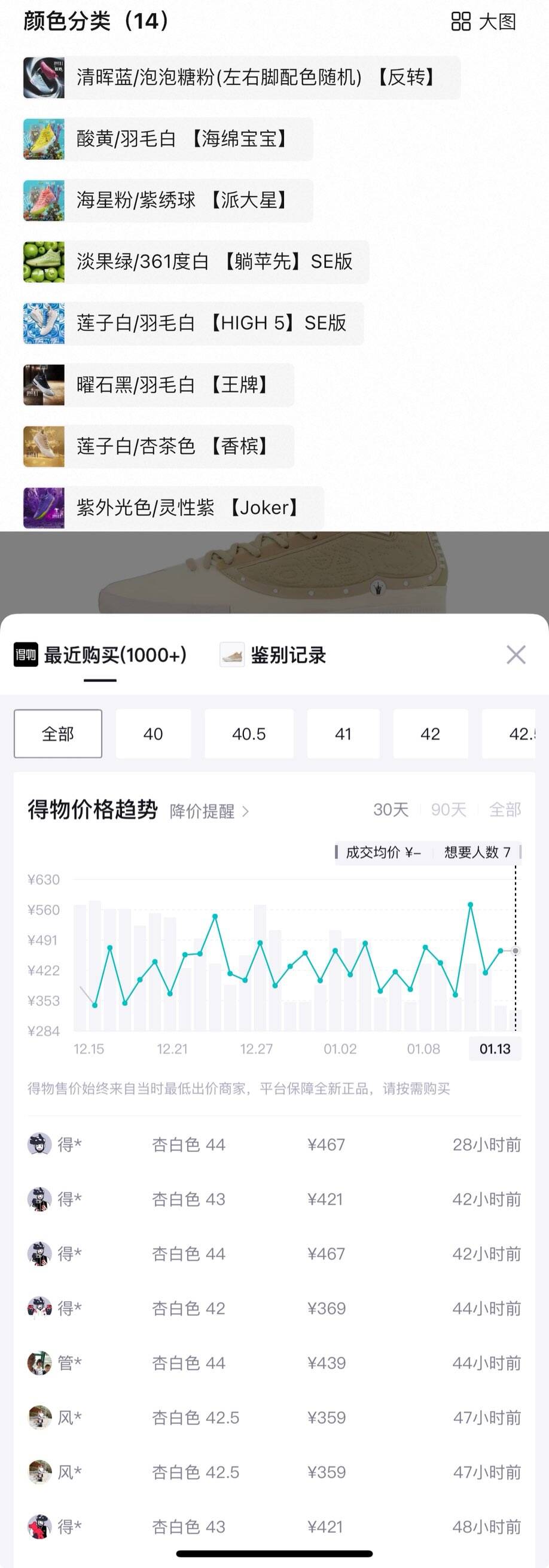Click thumbnail of 紫外光色/灵性紫 colorway

tap(43, 507)
